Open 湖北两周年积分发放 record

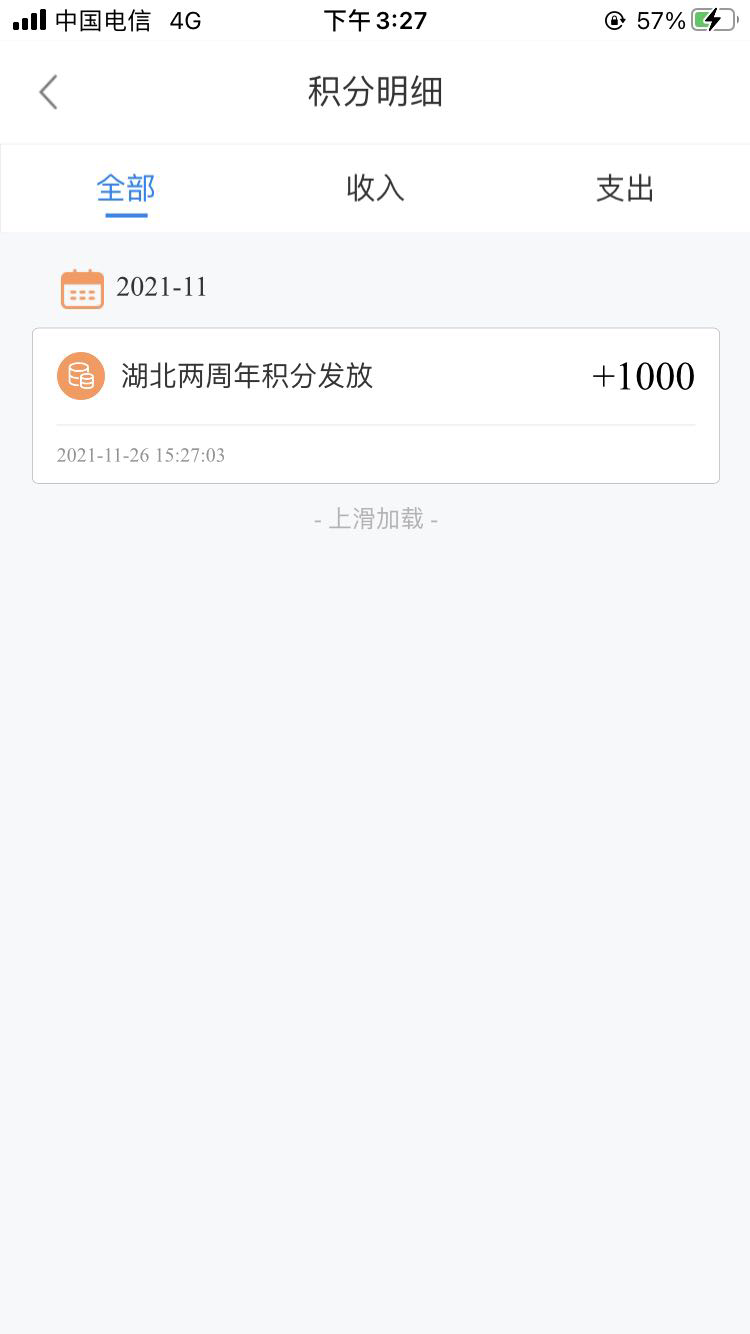click(376, 406)
